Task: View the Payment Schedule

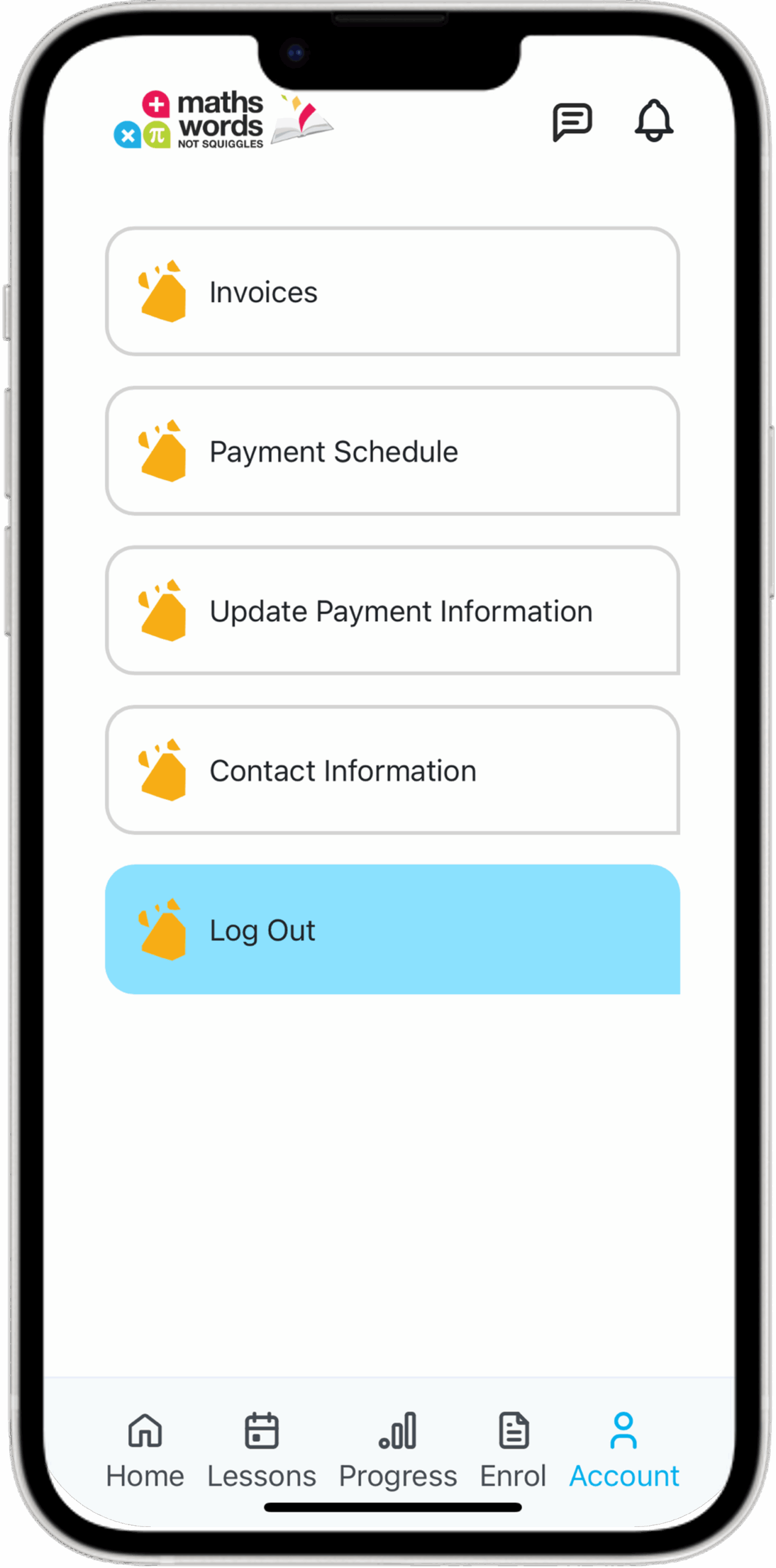Action: [x=392, y=451]
